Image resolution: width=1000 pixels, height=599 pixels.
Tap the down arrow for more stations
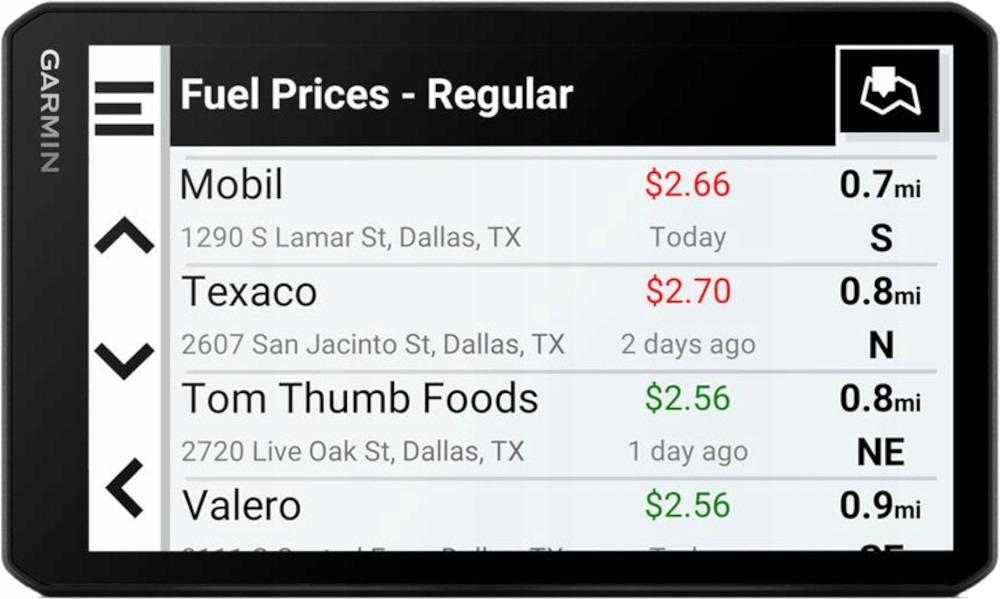click(x=124, y=359)
